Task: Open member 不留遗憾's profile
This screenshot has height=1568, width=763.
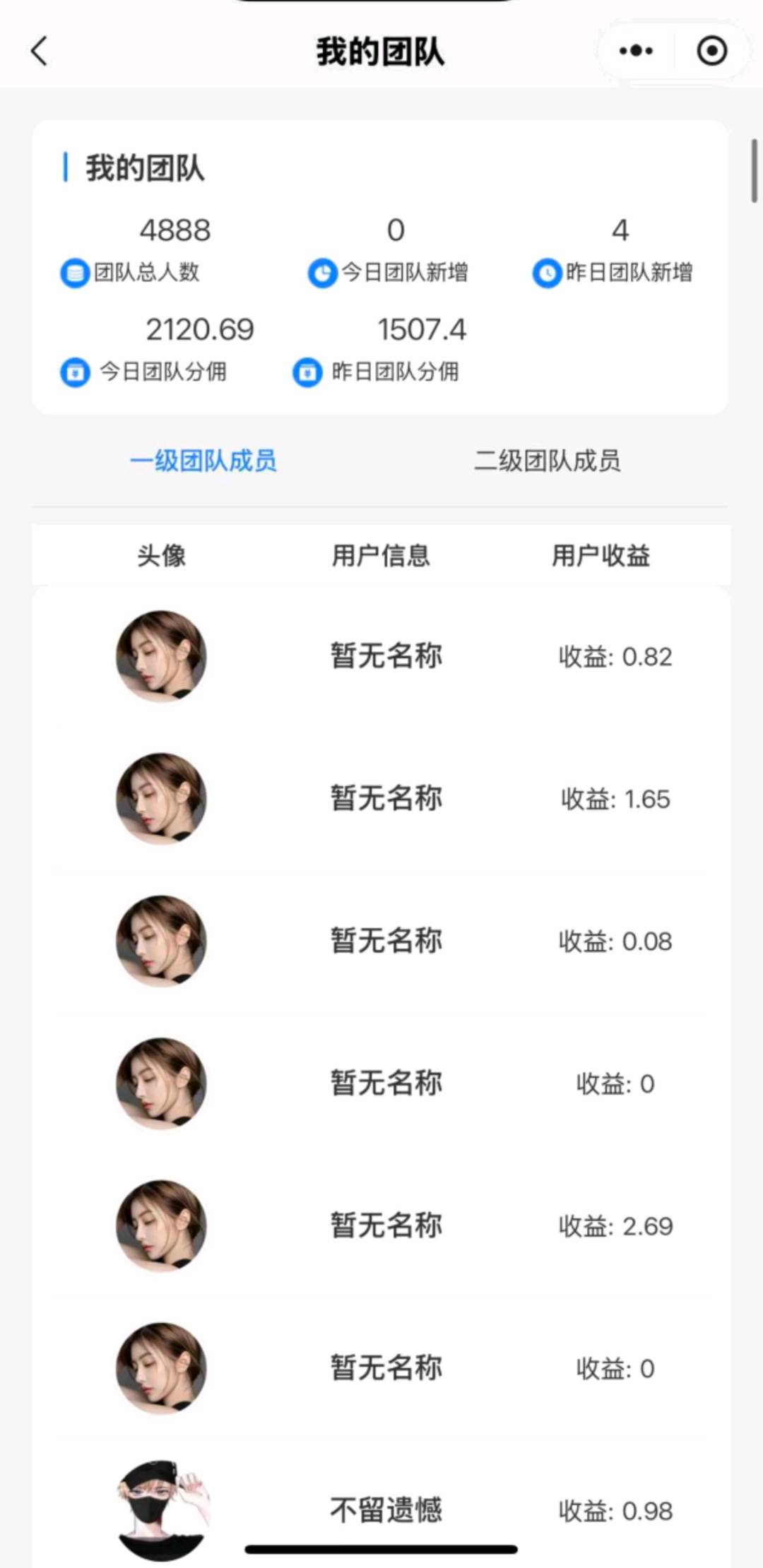Action: 387,1511
